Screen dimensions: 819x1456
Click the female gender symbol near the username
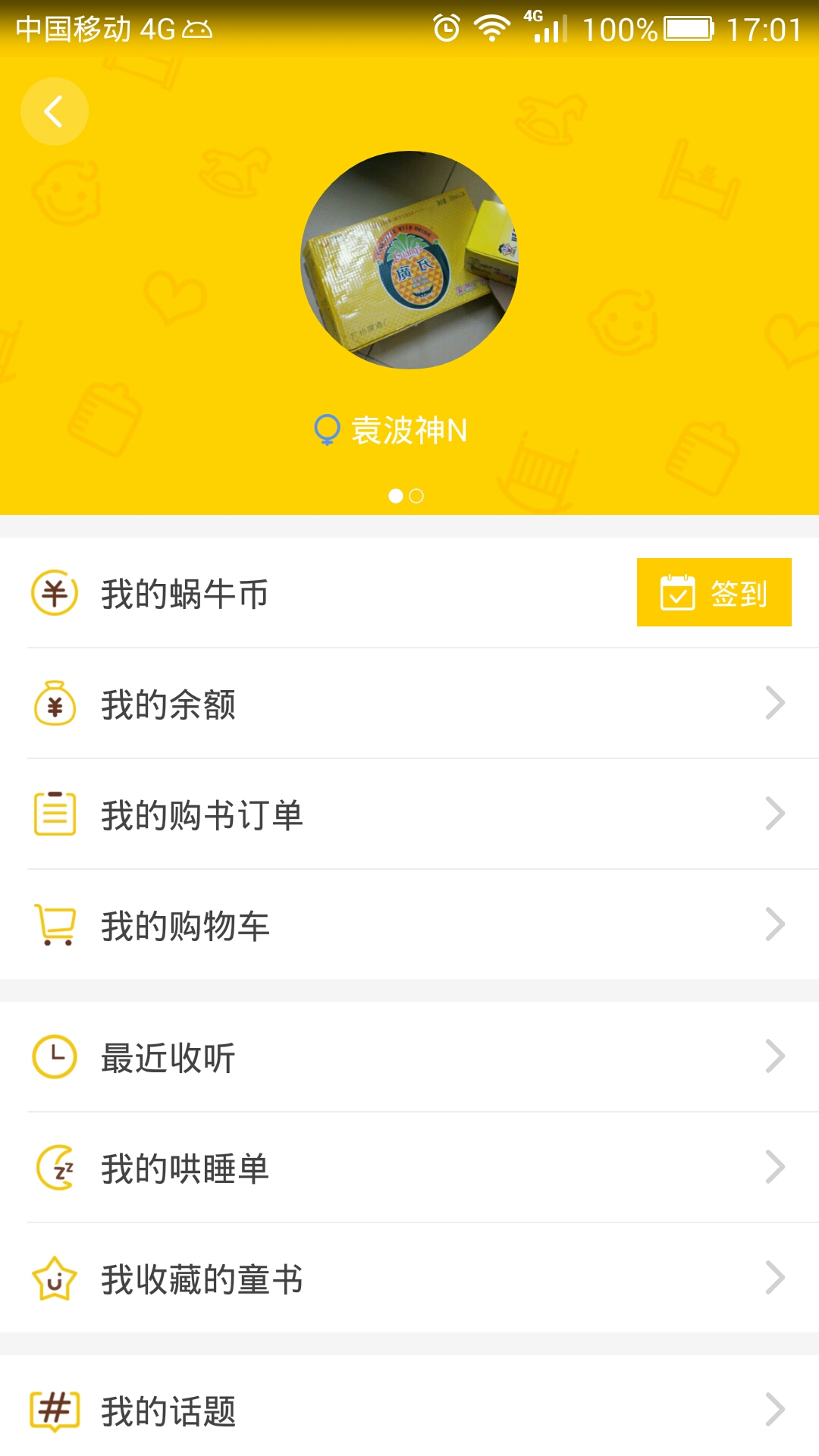tap(326, 428)
